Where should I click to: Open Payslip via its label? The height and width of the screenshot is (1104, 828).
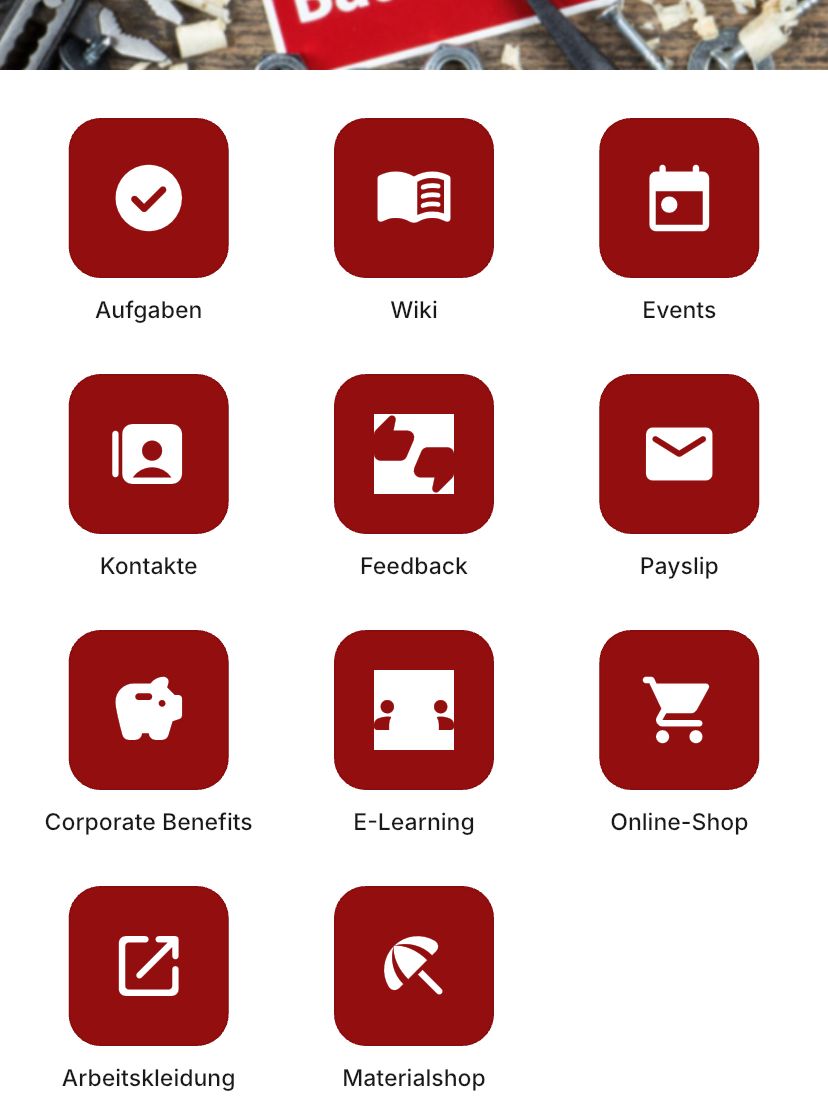tap(679, 566)
